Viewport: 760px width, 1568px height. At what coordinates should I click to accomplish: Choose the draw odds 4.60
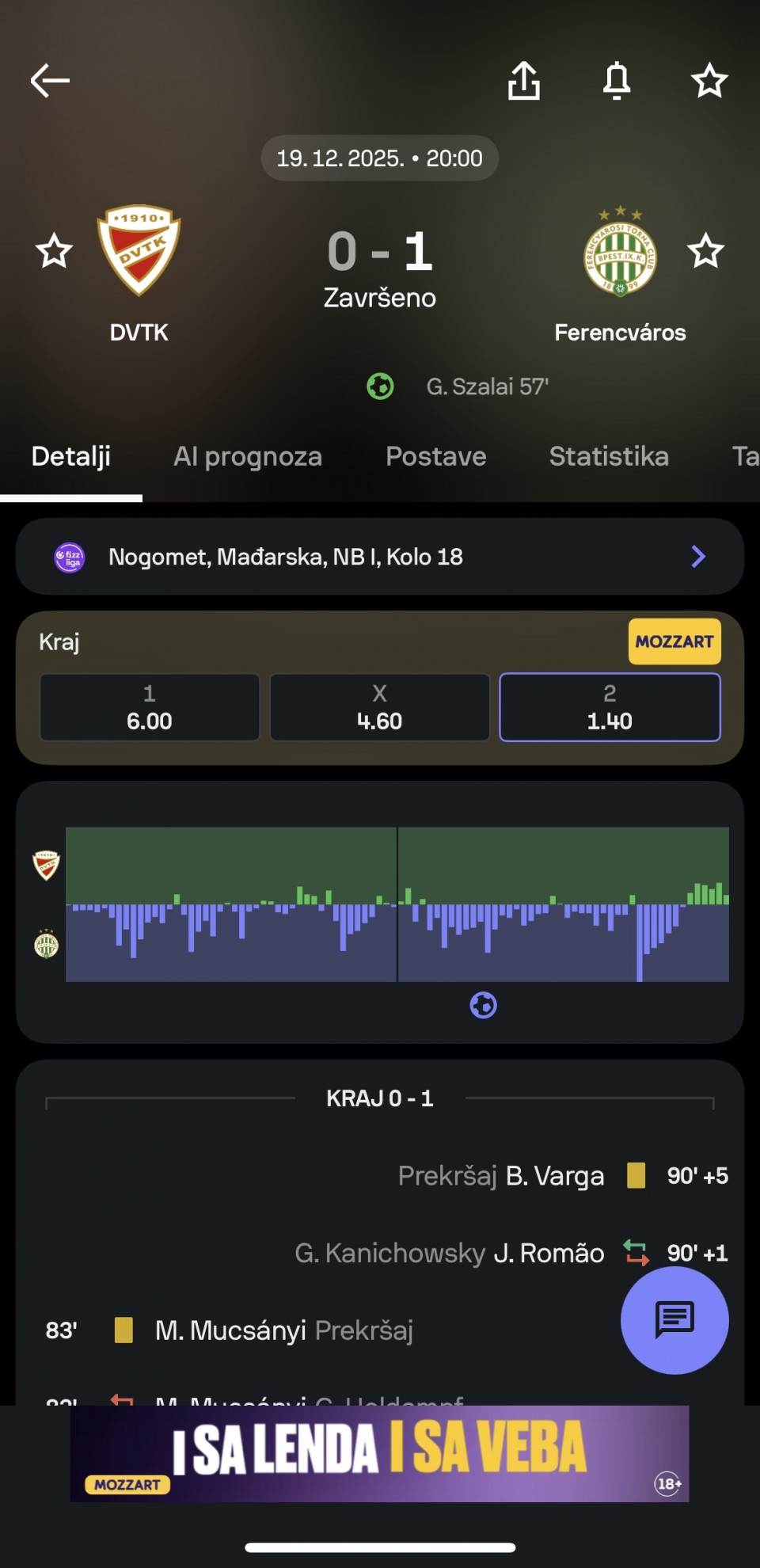pos(380,707)
